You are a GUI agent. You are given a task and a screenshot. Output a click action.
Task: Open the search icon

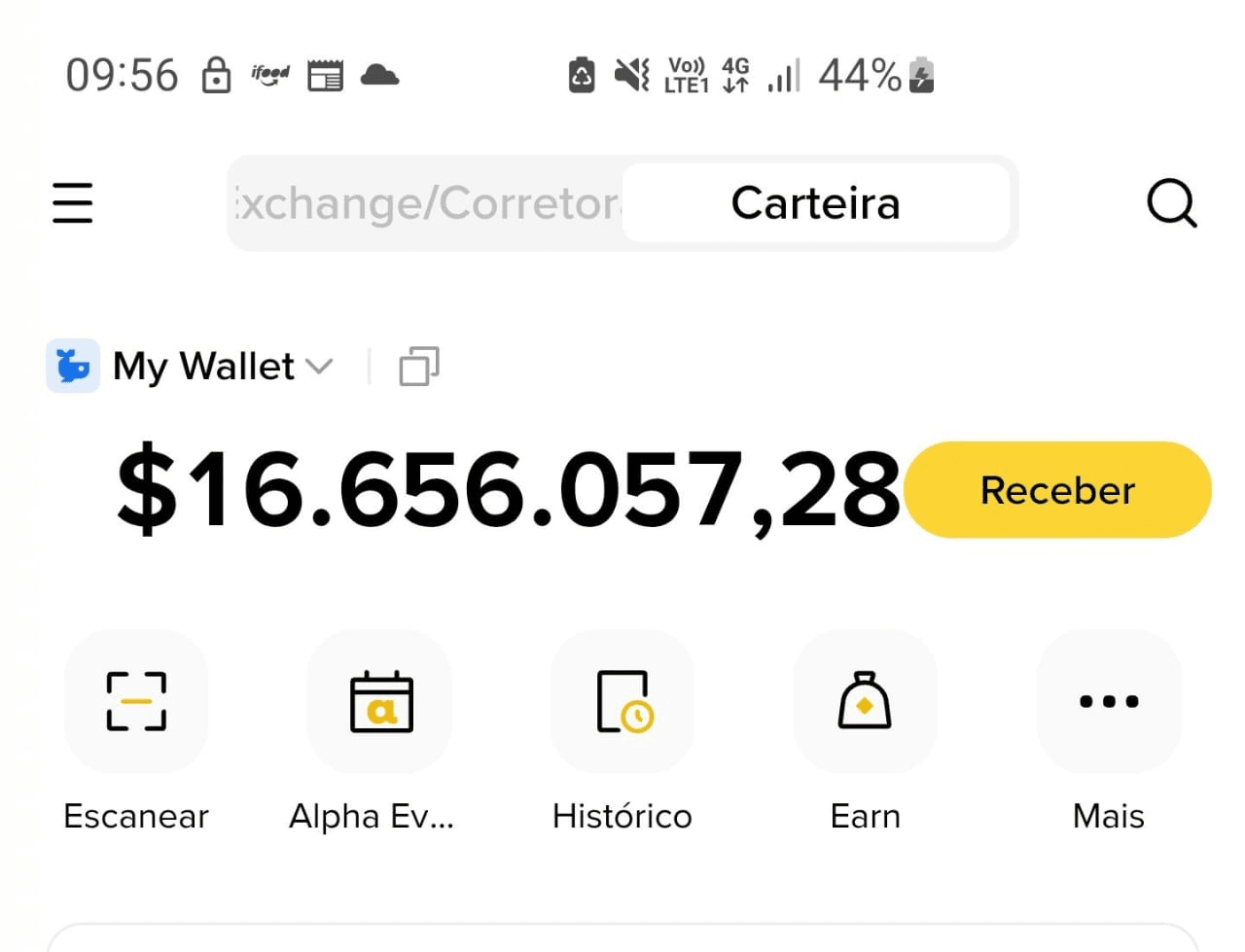click(x=1171, y=203)
